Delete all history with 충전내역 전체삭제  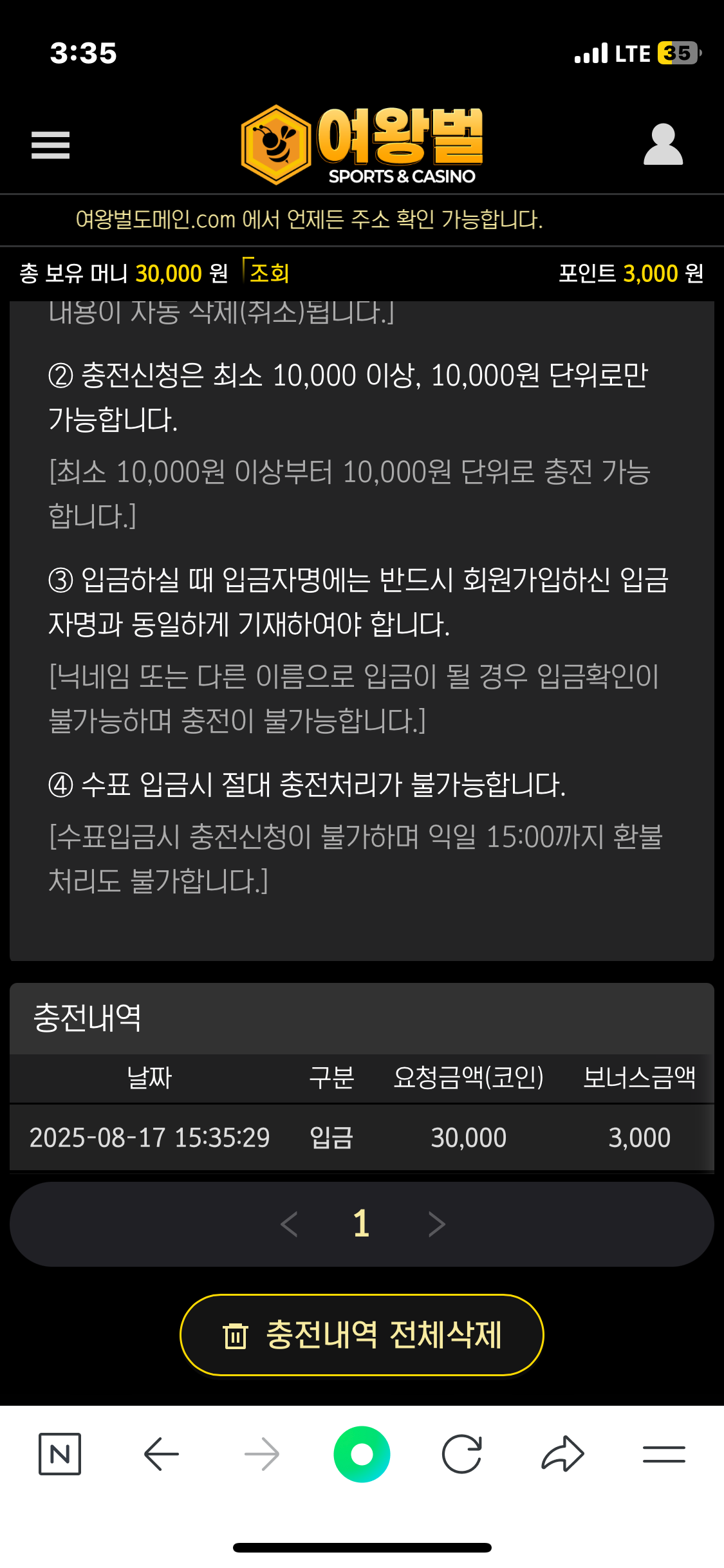pyautogui.click(x=362, y=1335)
